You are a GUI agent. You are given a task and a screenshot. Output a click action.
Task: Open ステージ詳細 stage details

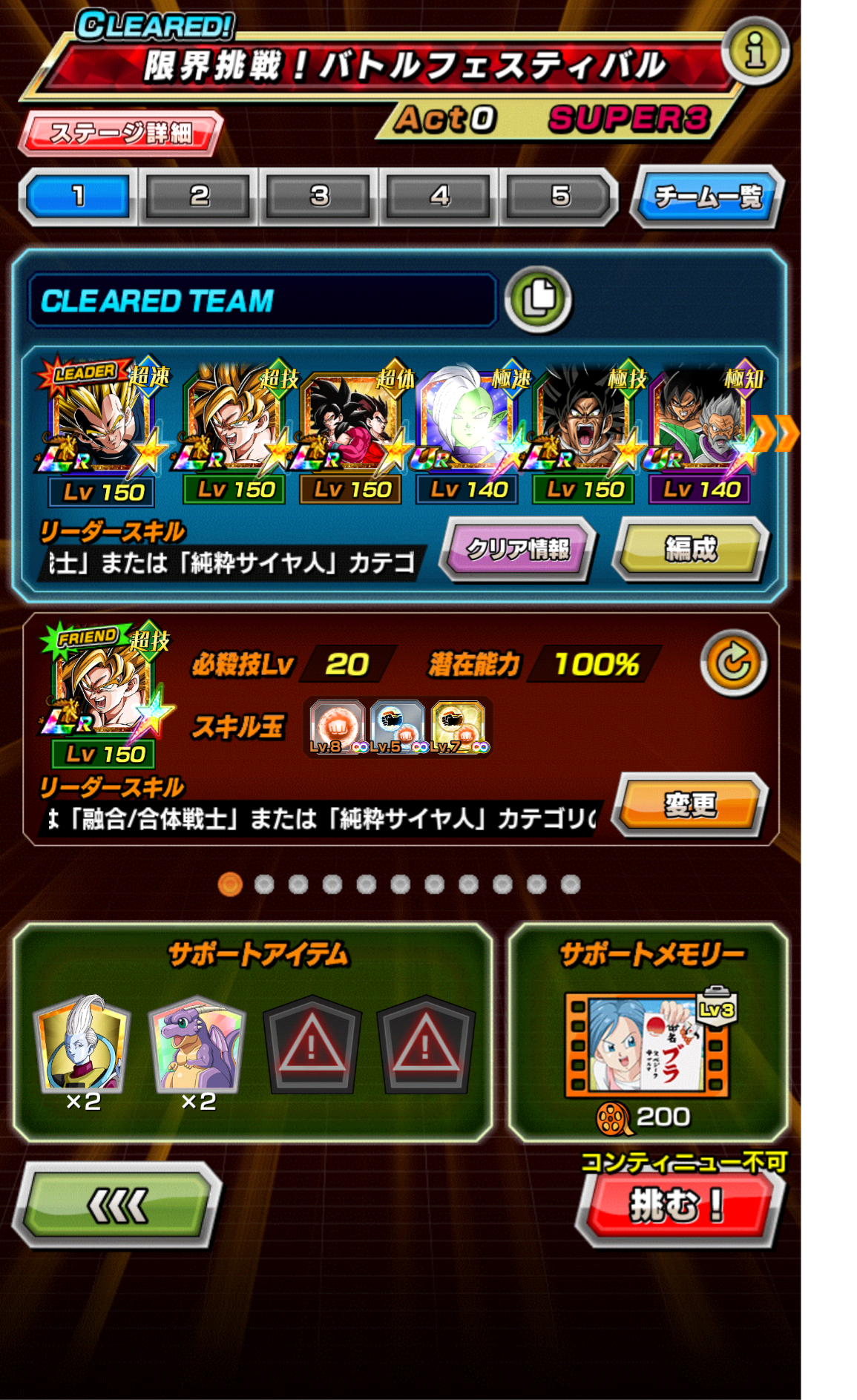pos(121,134)
